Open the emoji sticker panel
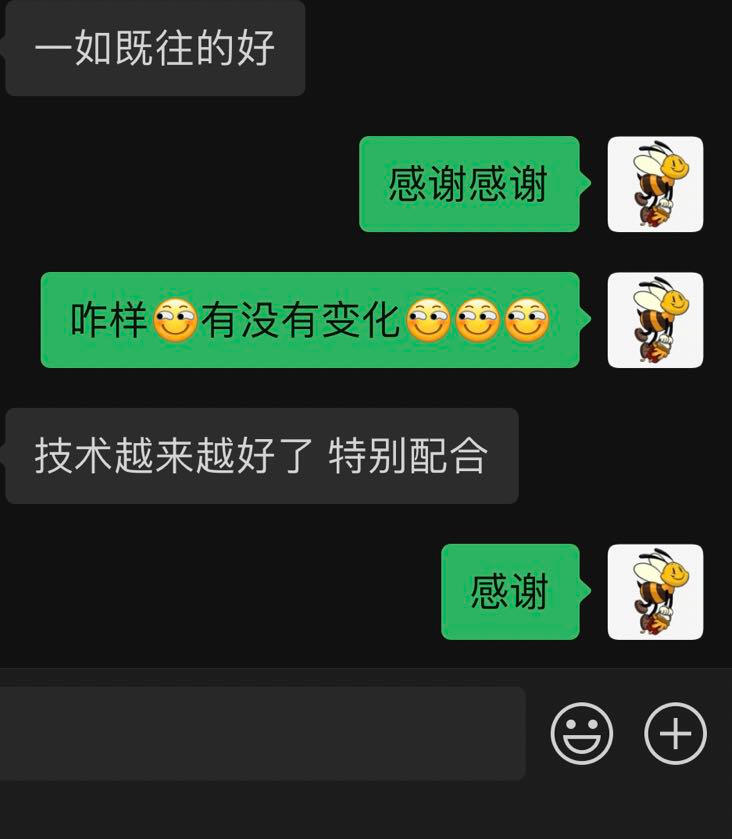 [x=581, y=734]
